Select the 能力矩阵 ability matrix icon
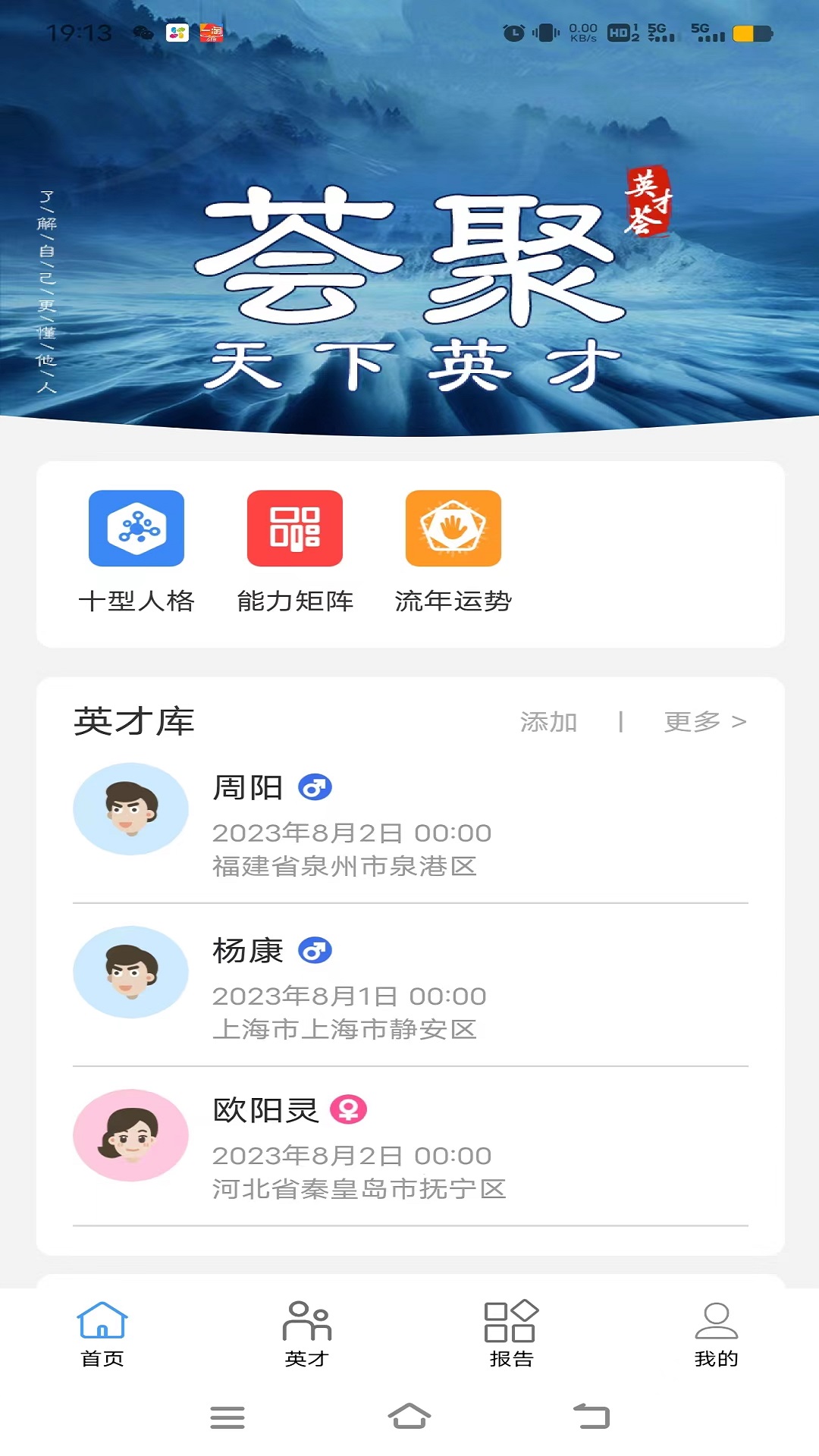 (295, 529)
